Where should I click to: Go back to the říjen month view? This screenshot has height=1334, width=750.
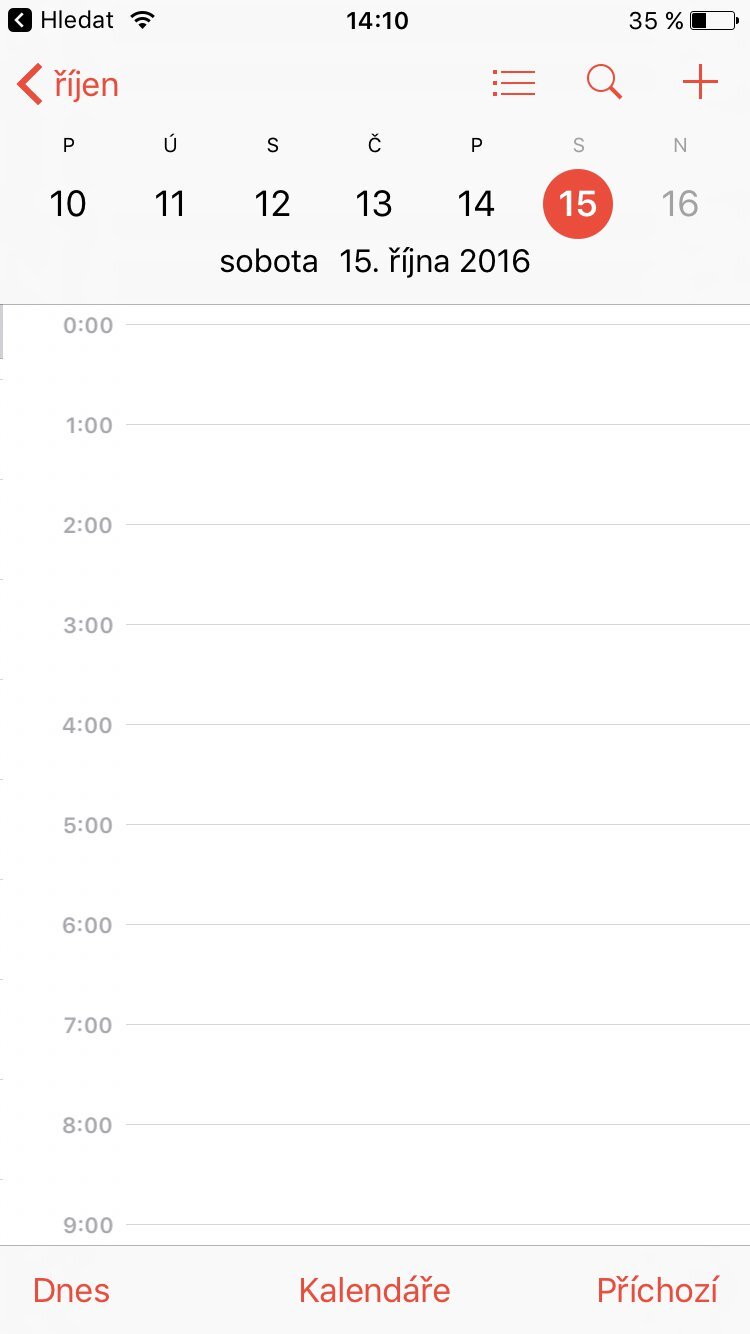pos(68,84)
